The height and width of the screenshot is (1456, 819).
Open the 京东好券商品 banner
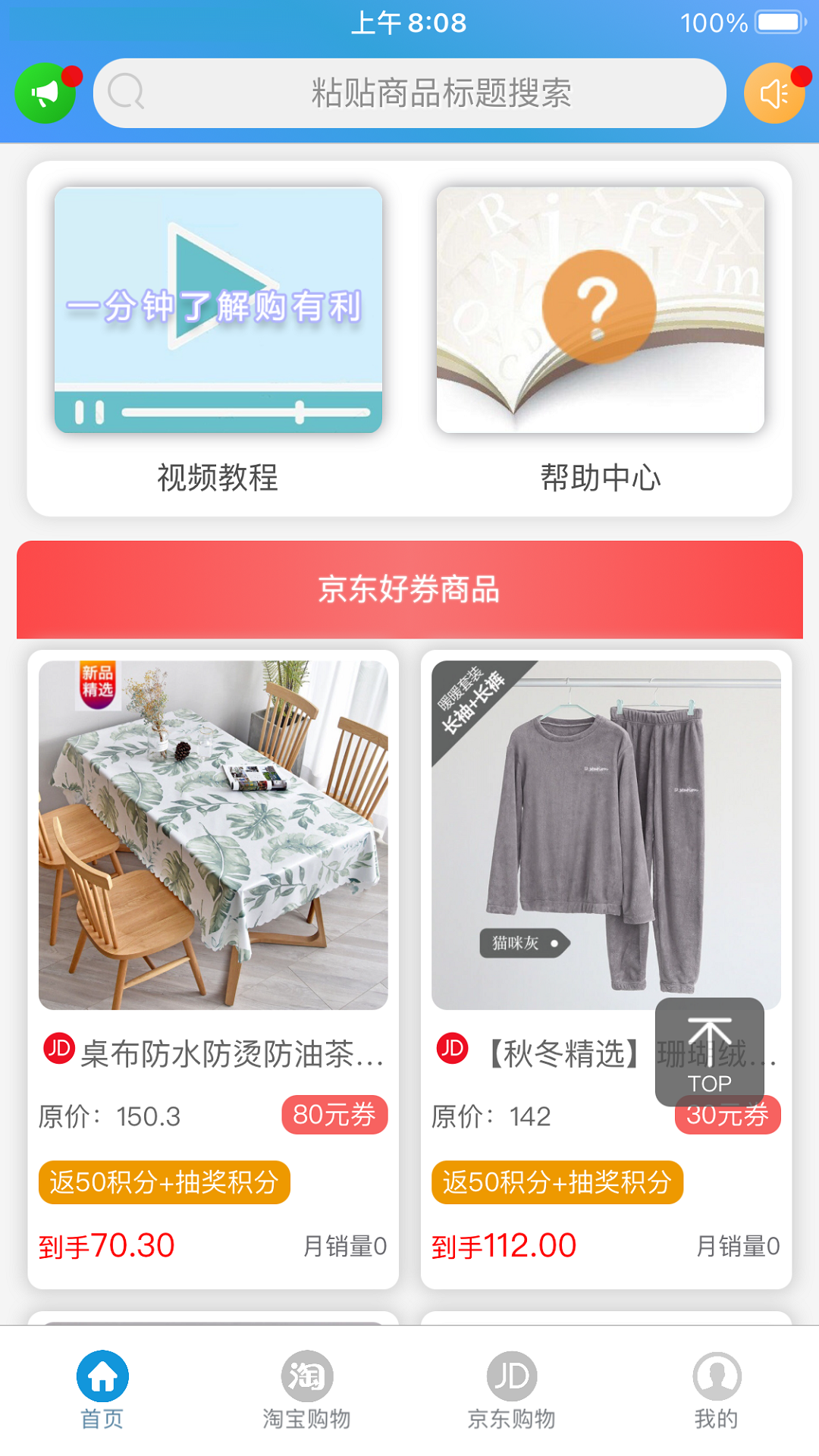409,589
